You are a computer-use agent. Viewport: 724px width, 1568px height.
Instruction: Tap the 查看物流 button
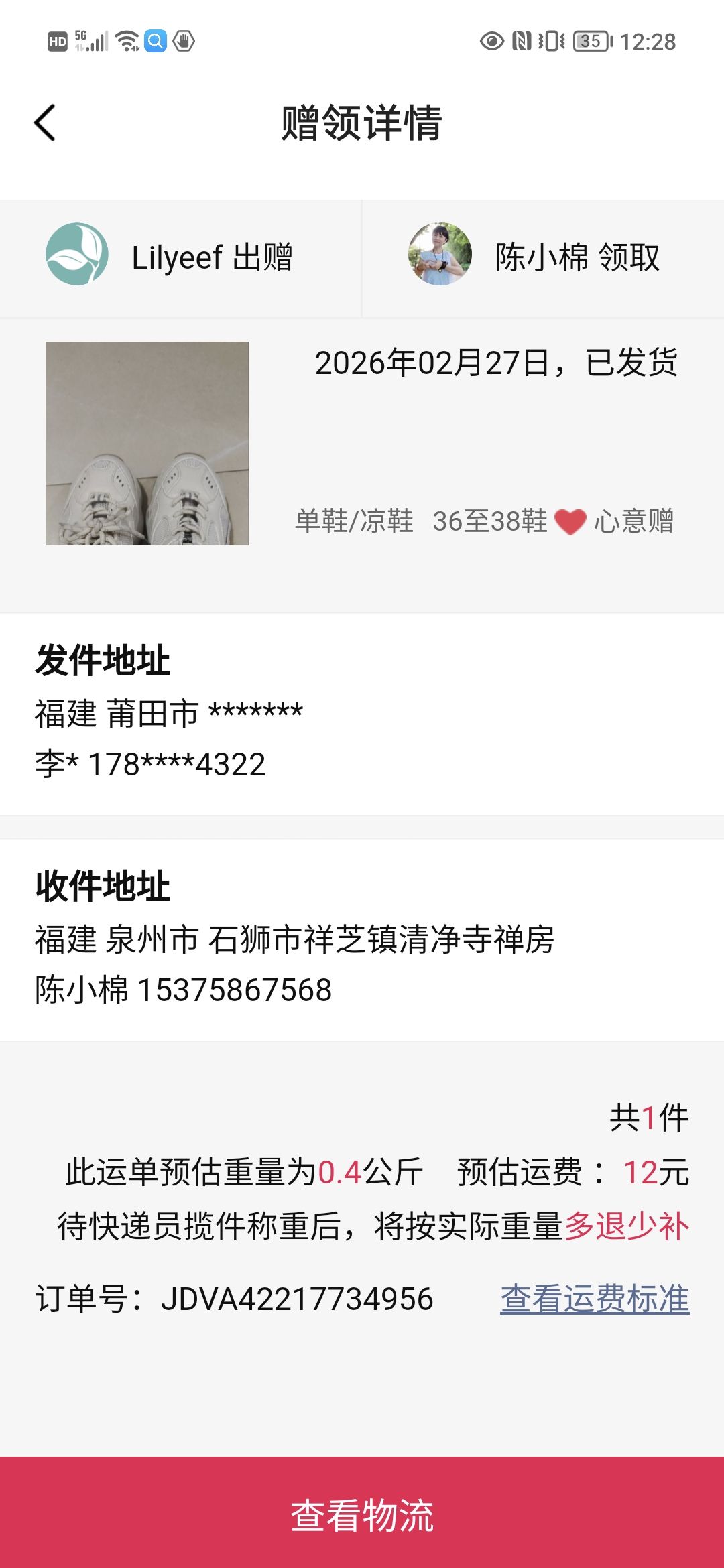point(362,1514)
